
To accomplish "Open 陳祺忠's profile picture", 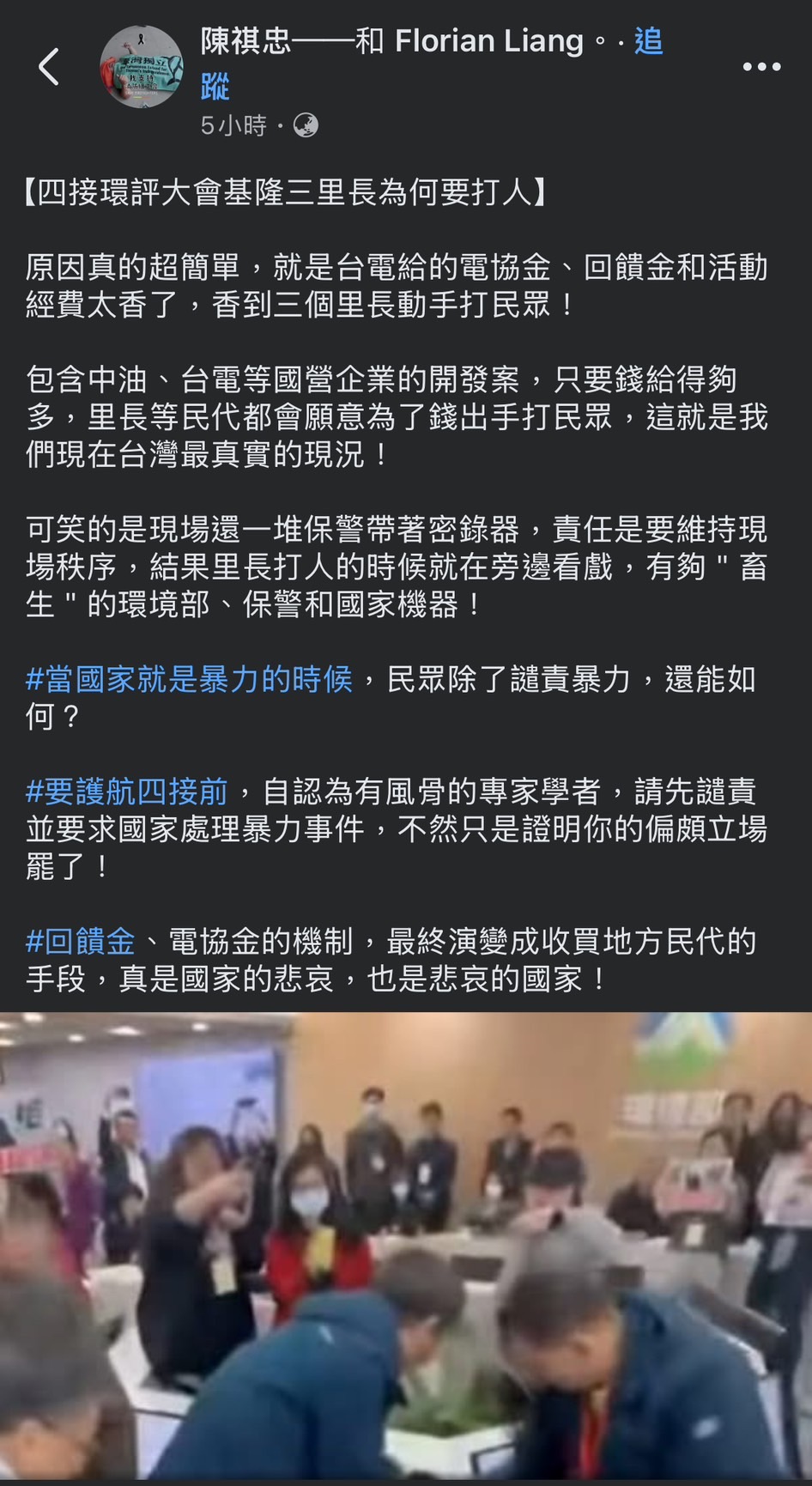I will (141, 67).
